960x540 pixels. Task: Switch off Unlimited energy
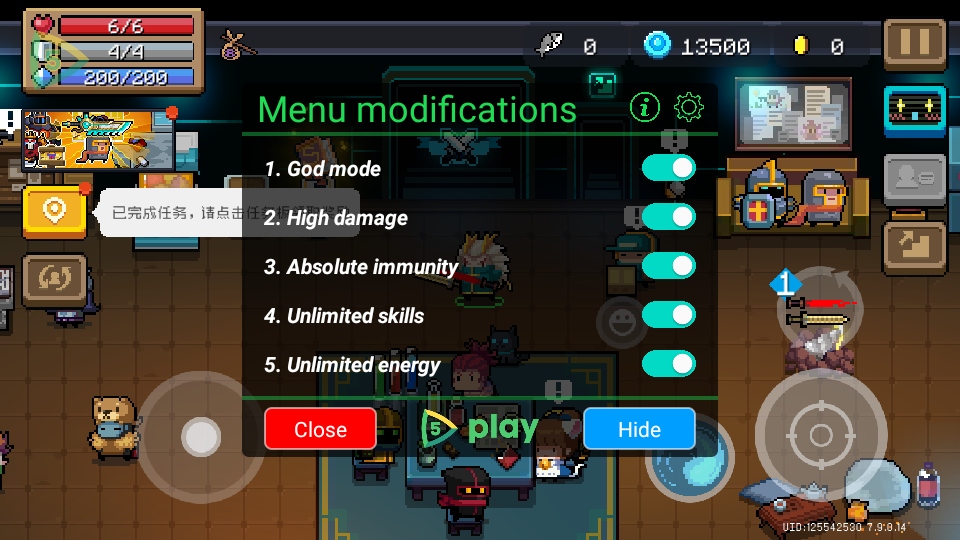point(668,364)
